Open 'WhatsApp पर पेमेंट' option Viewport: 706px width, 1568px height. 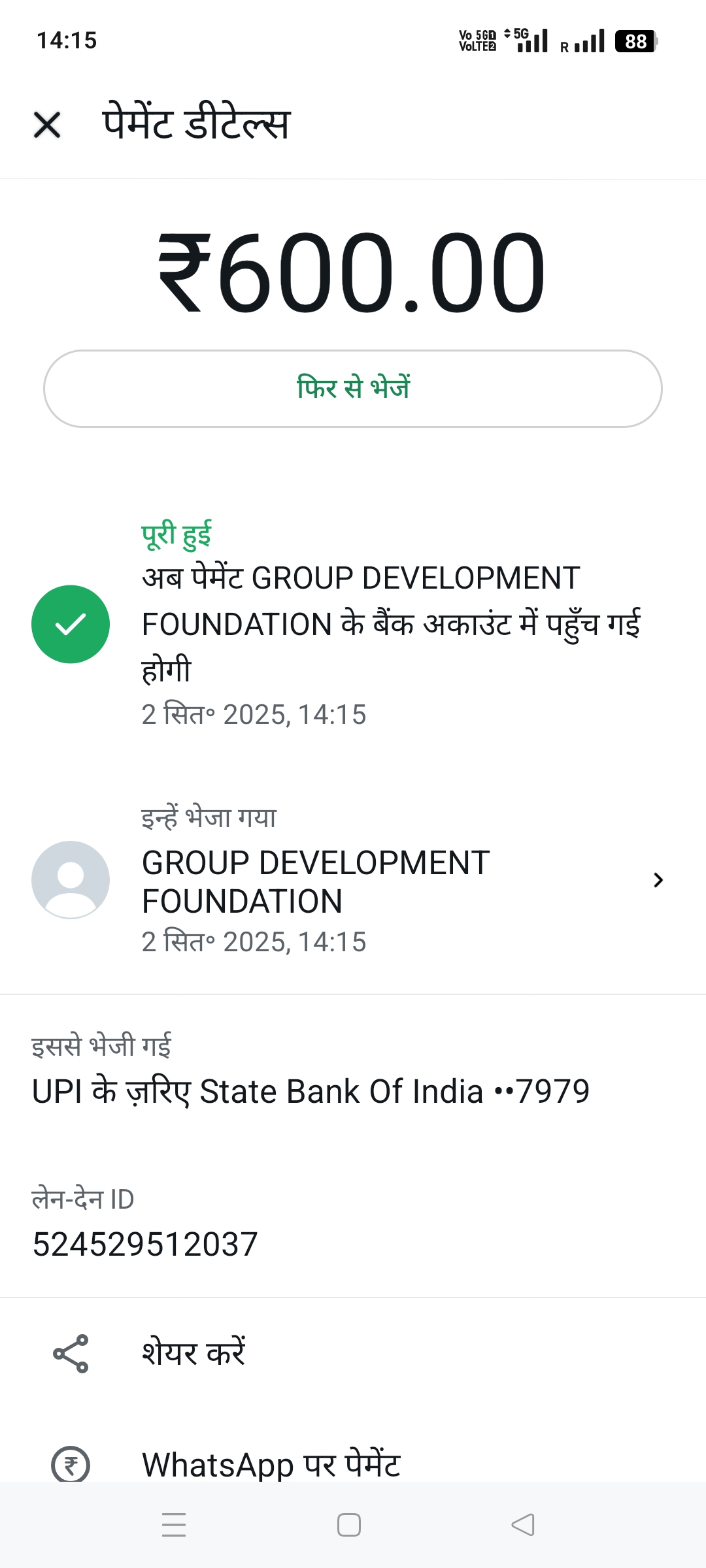(271, 1463)
